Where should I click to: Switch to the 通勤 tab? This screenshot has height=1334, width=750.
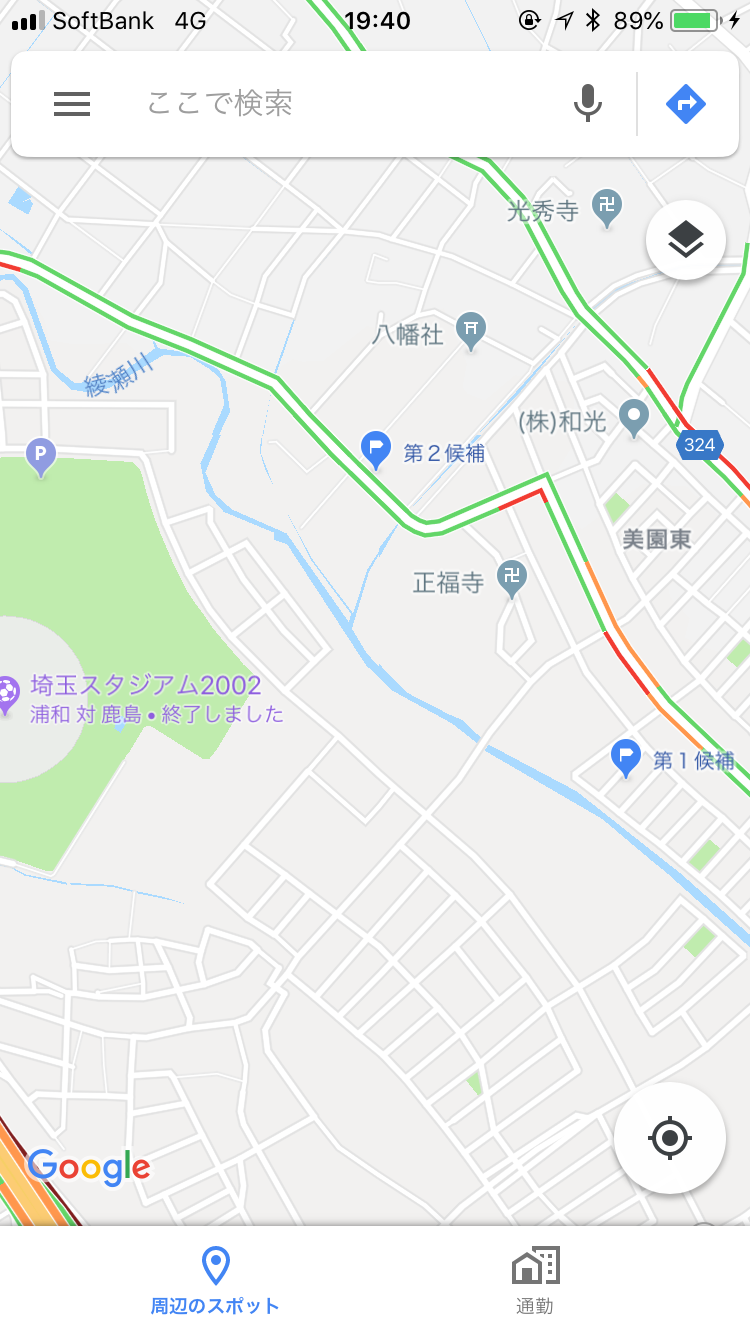tap(535, 1280)
